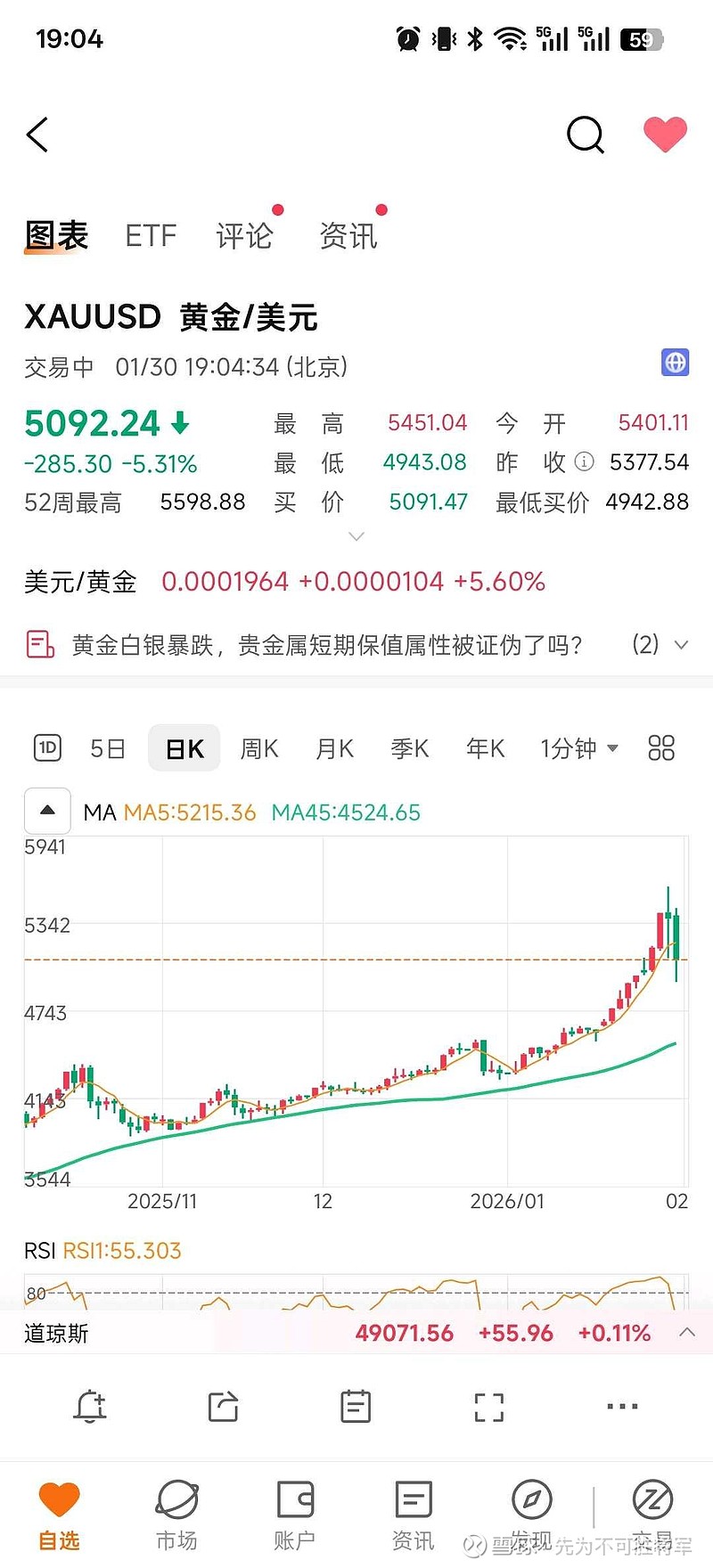This screenshot has width=713, height=1568.
Task: Collapse the MA indicator panel
Action: click(47, 811)
